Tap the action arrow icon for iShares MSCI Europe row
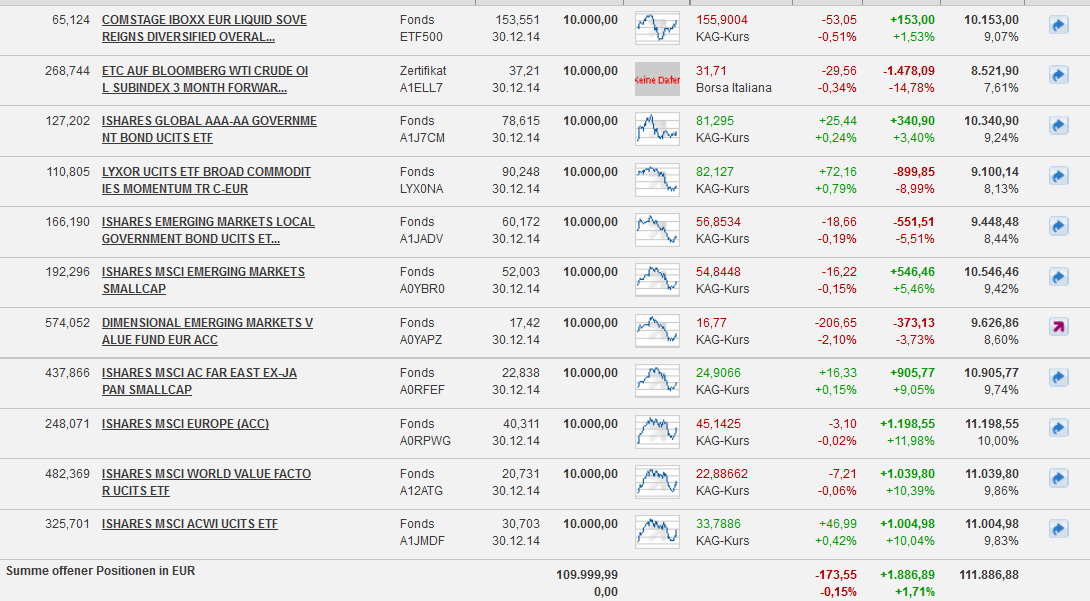Viewport: 1090px width, 601px height. point(1059,428)
